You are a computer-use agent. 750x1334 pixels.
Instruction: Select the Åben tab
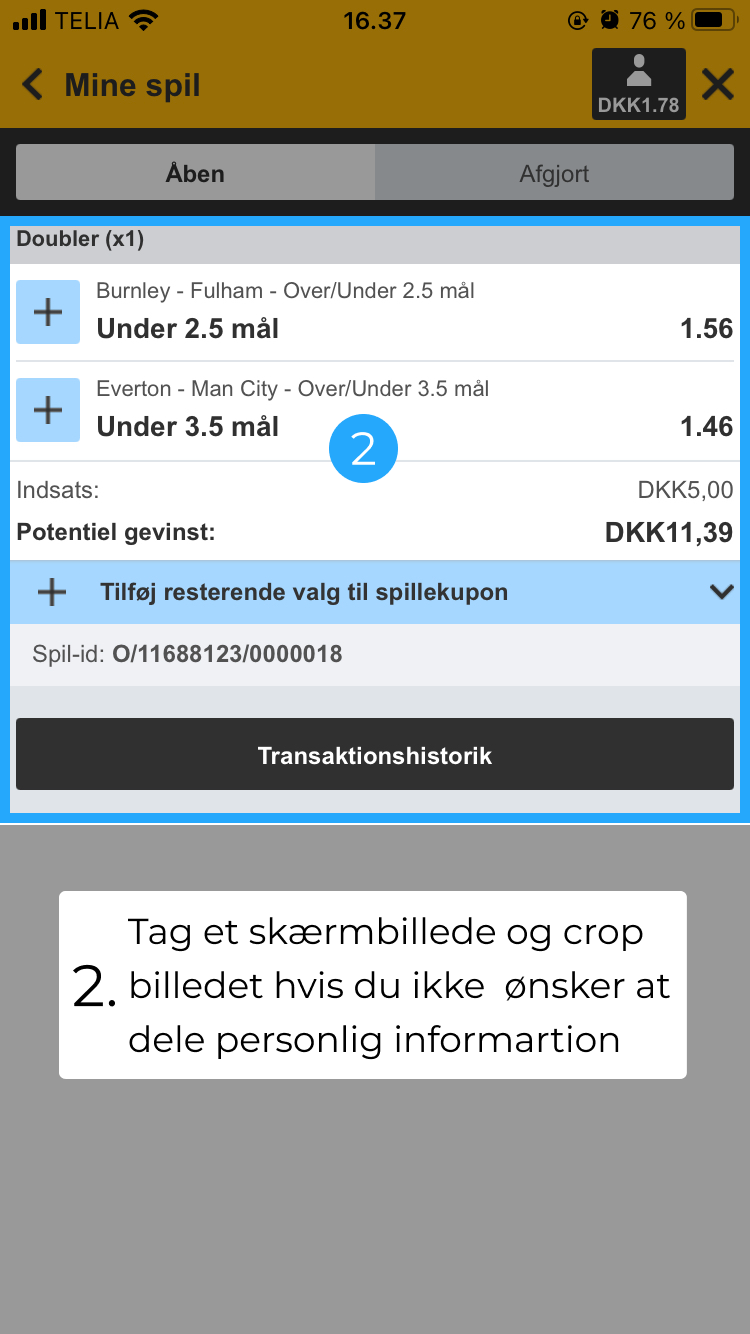point(195,172)
